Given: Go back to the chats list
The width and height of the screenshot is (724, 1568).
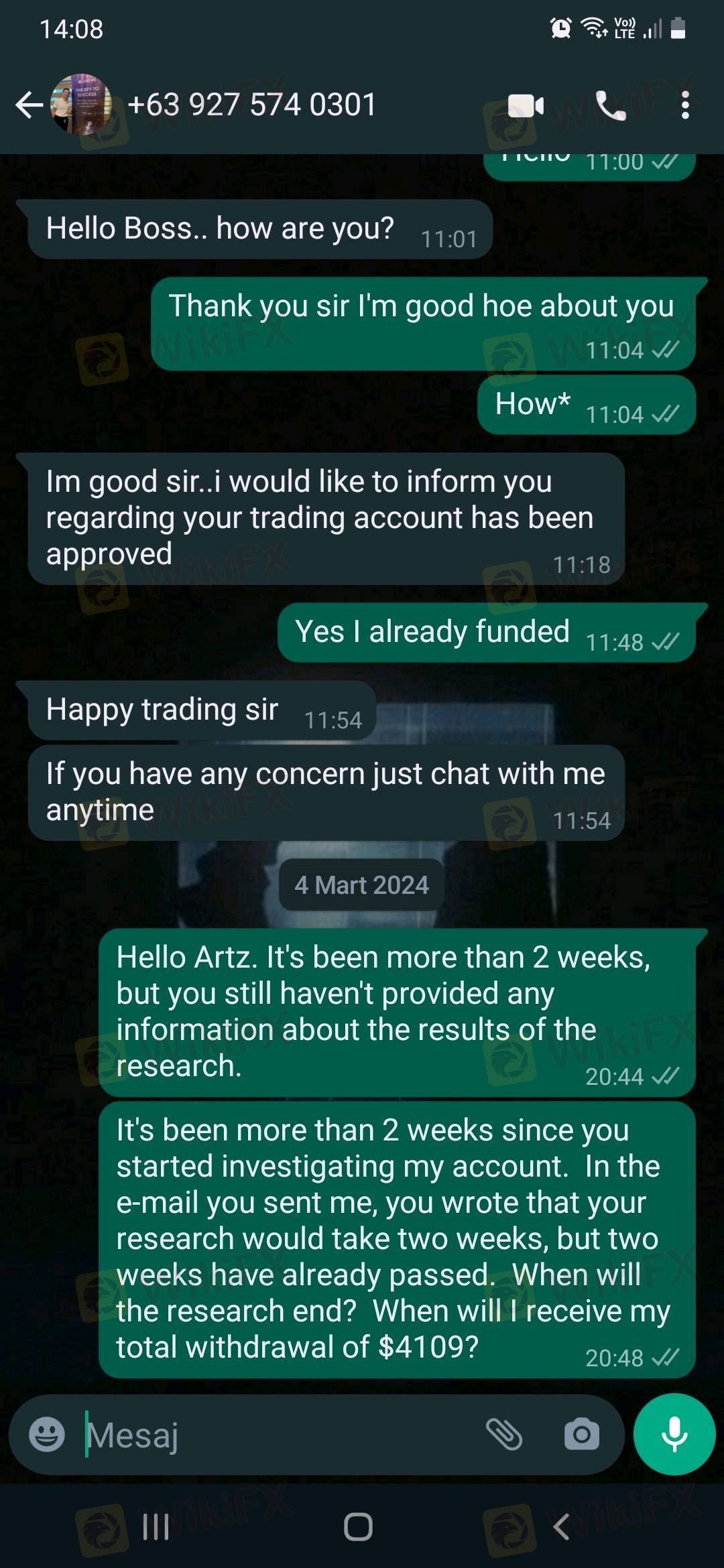Looking at the screenshot, I should coord(29,105).
